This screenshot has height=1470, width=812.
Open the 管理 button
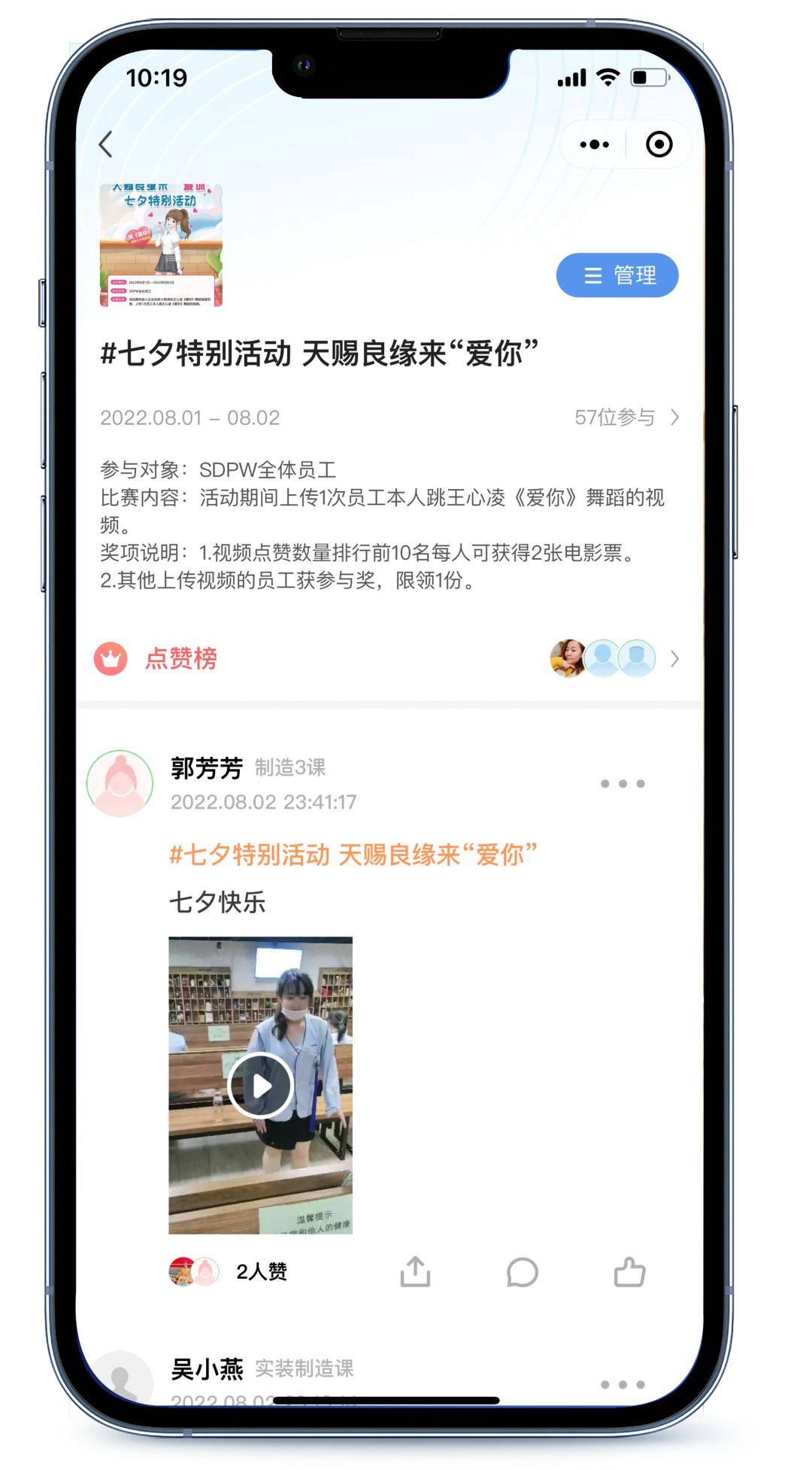(617, 275)
